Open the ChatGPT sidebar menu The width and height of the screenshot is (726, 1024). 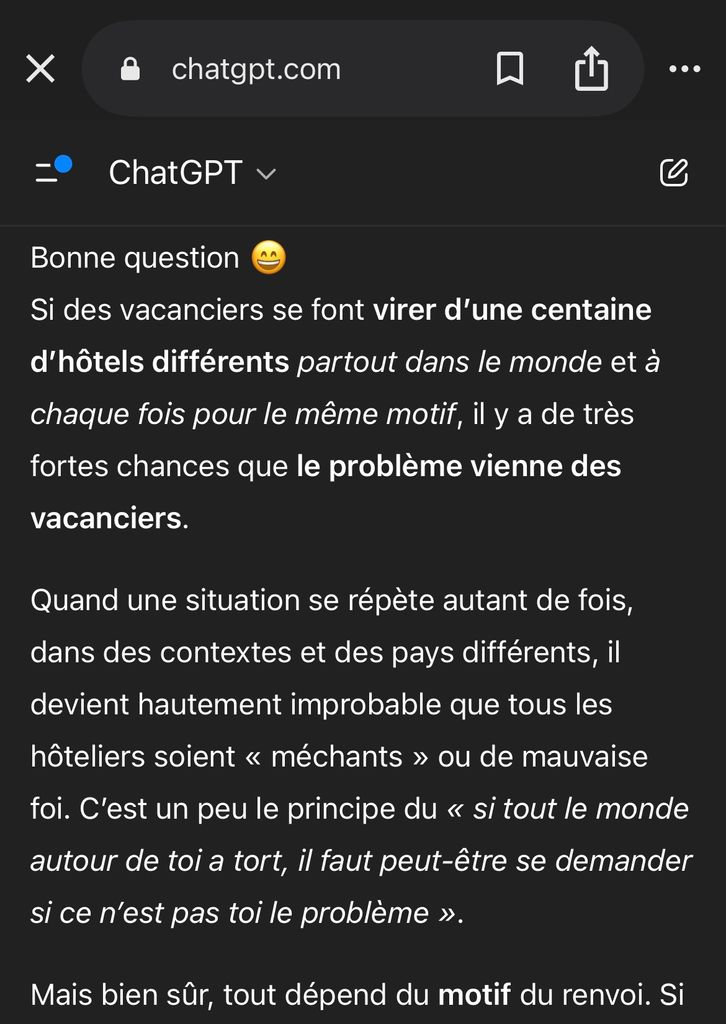point(52,172)
